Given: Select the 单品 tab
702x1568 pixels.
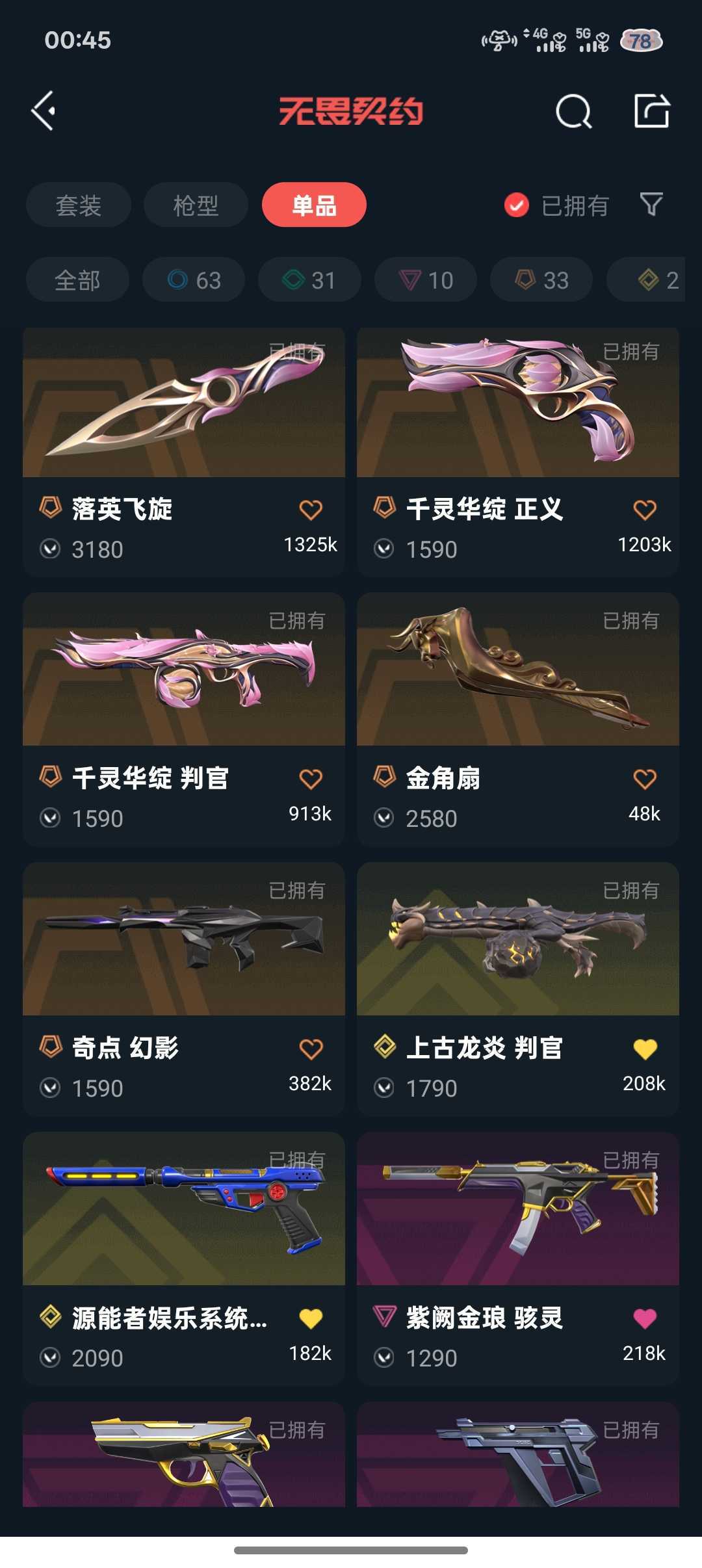Looking at the screenshot, I should [x=314, y=205].
